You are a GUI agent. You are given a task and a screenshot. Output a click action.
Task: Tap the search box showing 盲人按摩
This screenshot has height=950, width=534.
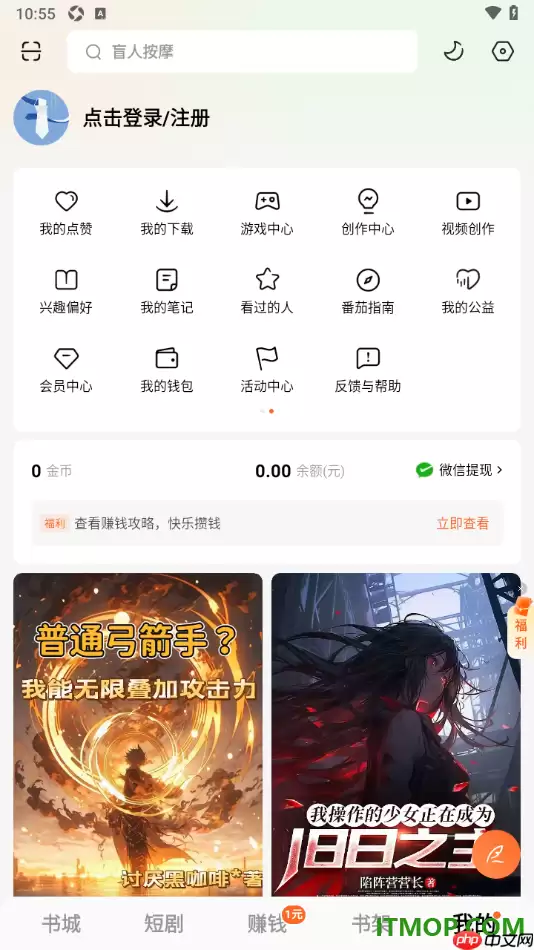242,51
